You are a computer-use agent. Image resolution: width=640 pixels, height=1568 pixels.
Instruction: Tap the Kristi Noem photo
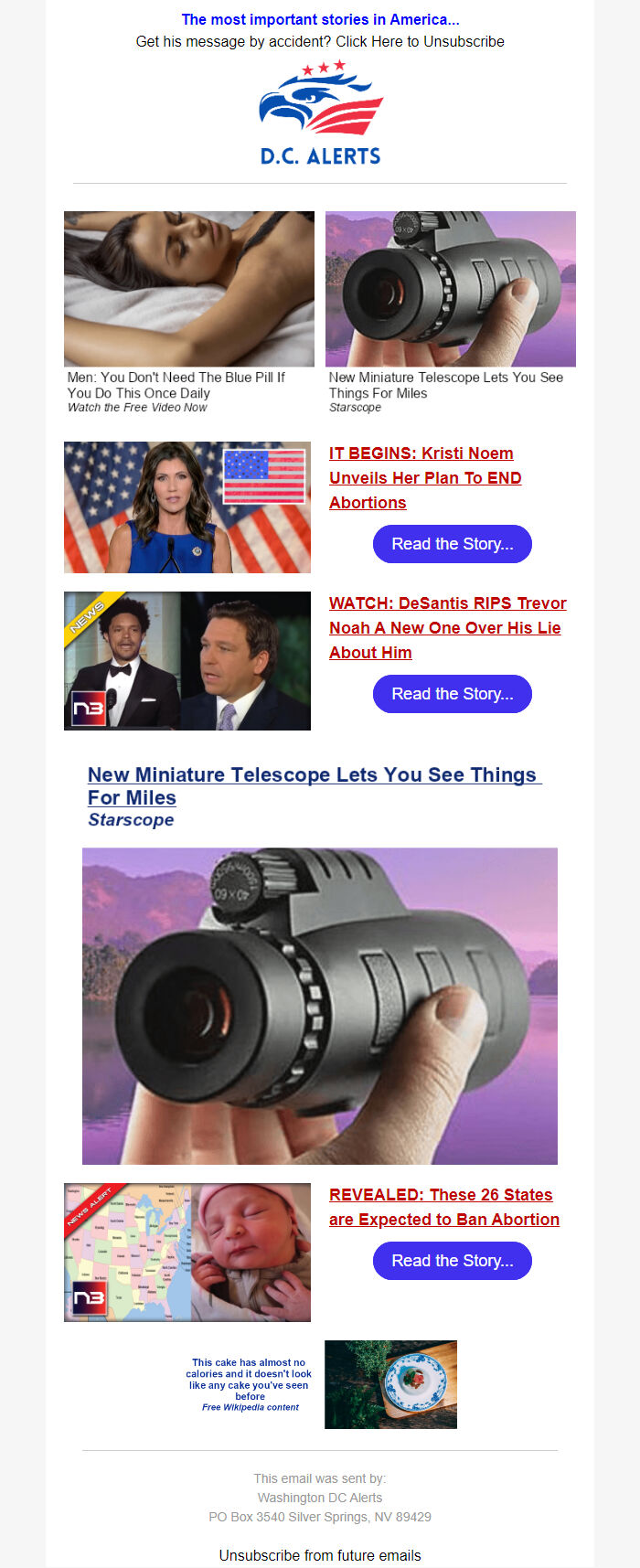(187, 507)
